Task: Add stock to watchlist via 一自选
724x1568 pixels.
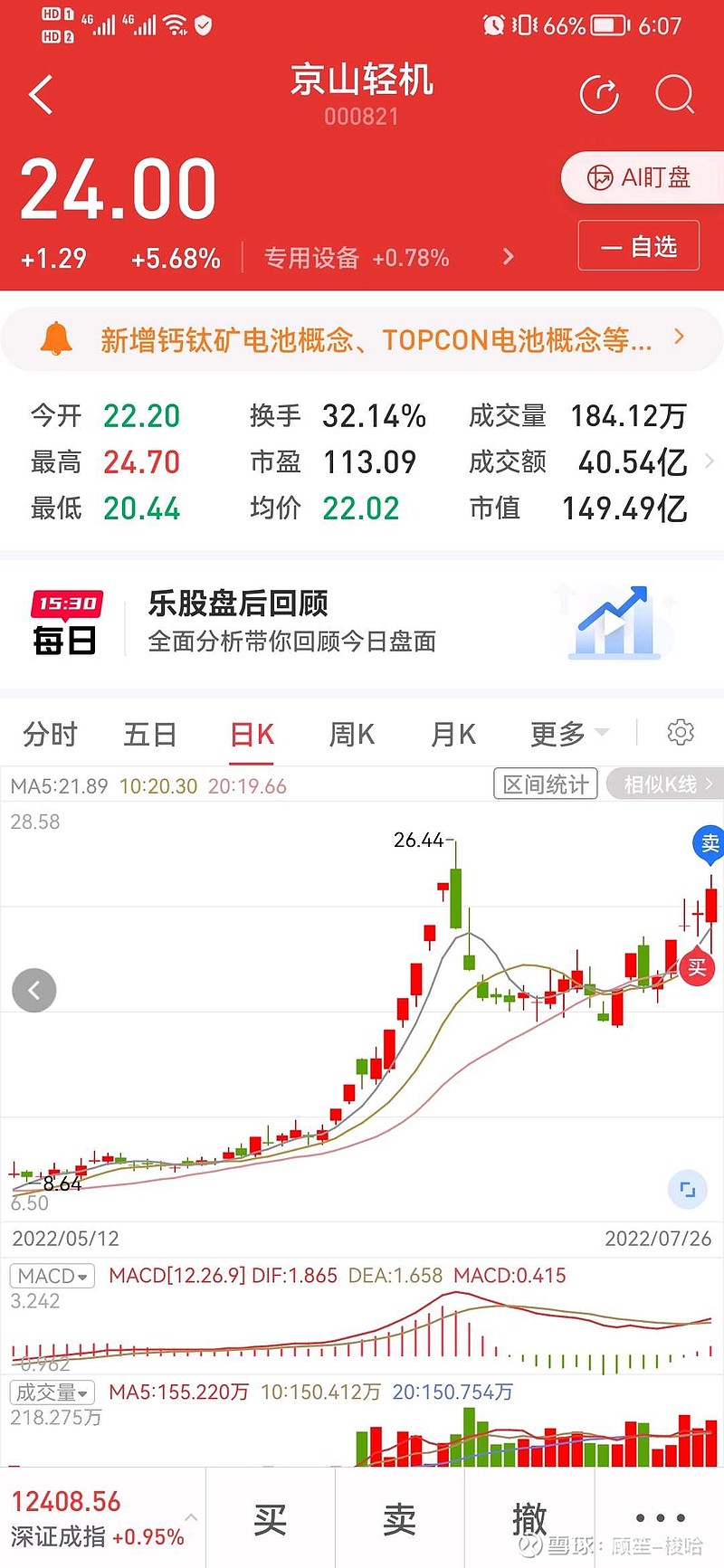Action: tap(638, 245)
